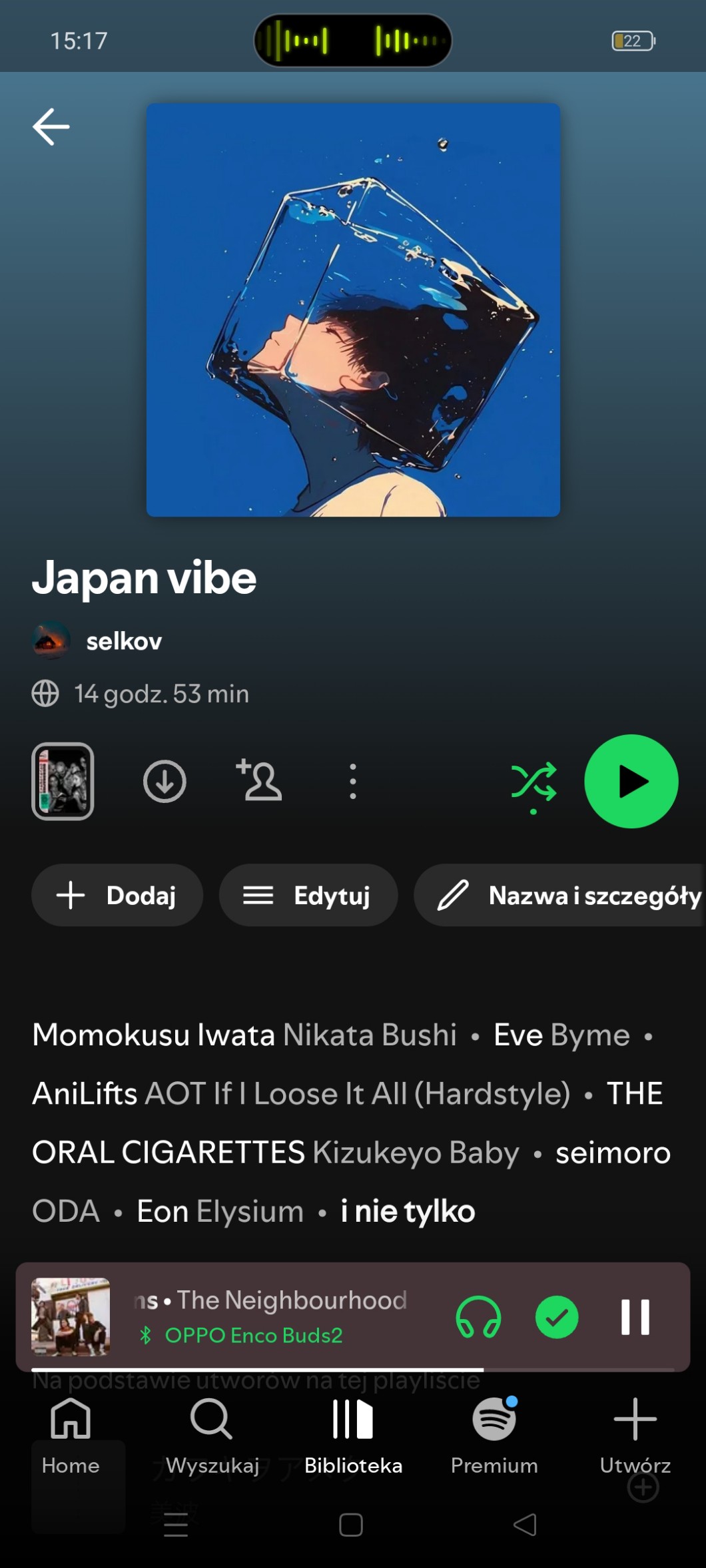Invite collaborators to the playlist
706x1568 pixels.
[x=259, y=780]
